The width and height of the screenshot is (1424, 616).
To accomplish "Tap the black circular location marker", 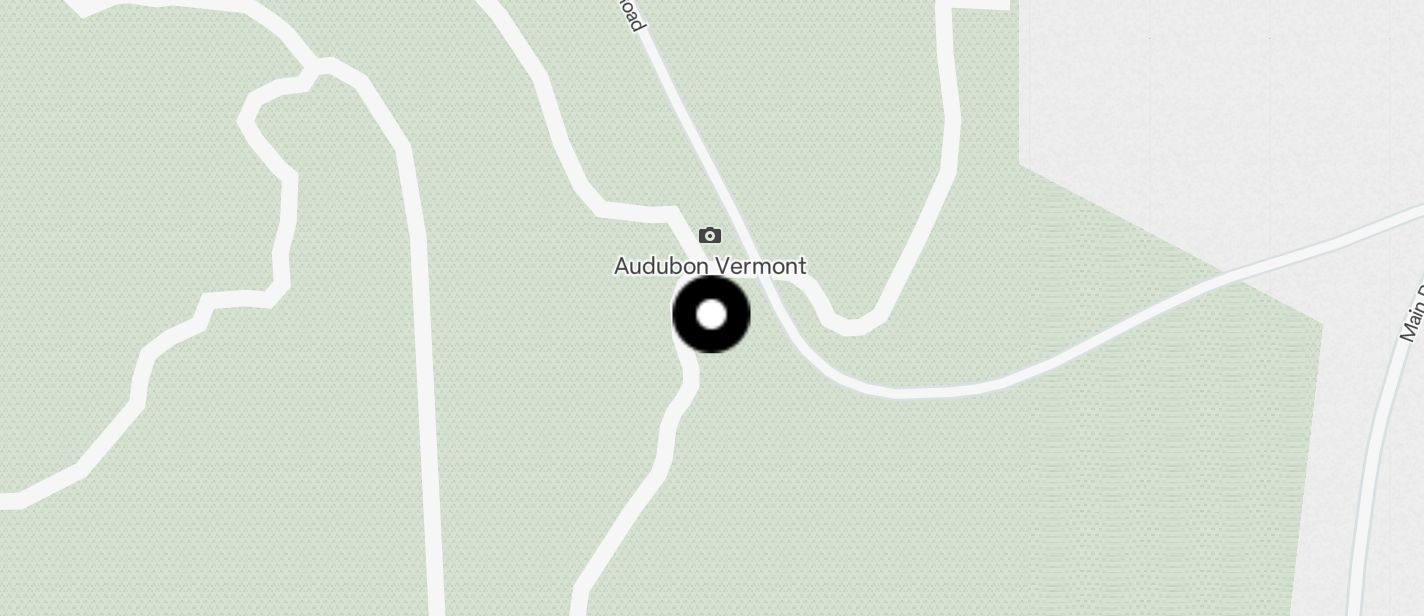I will tap(711, 315).
